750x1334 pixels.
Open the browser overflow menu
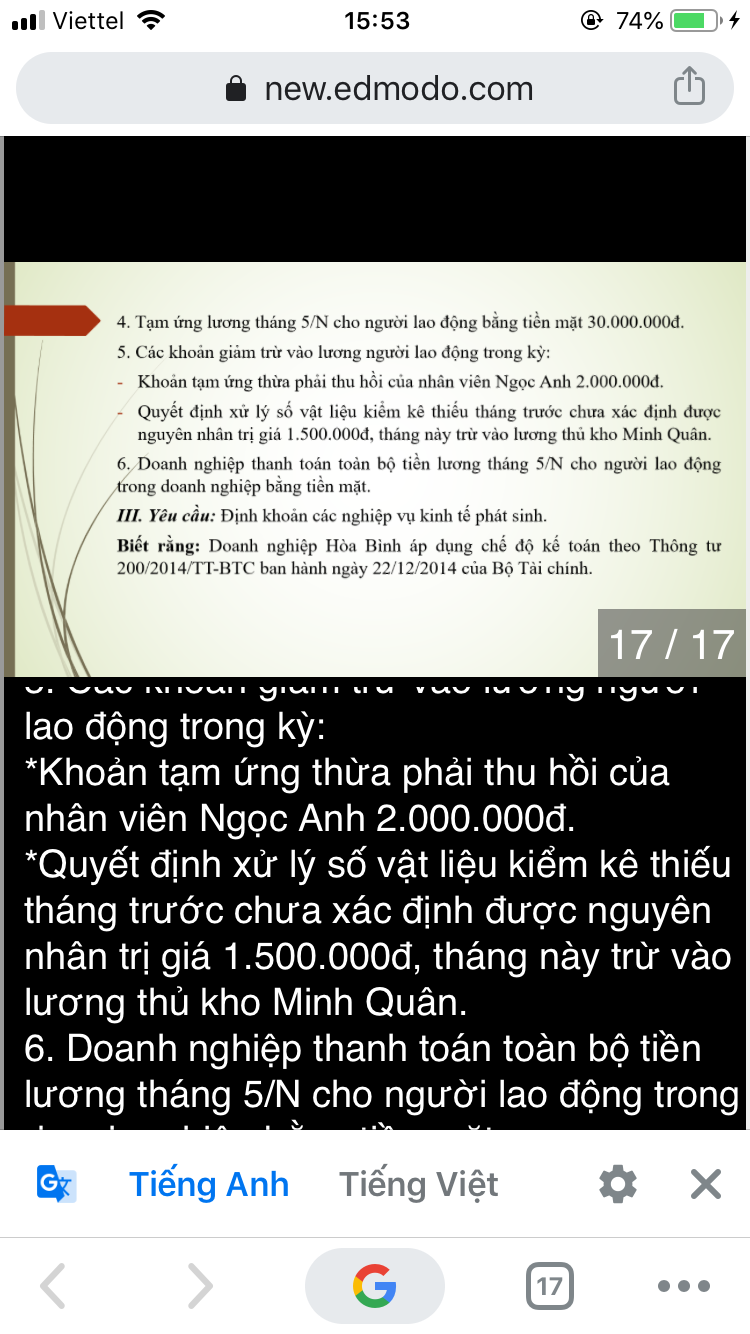[685, 1286]
